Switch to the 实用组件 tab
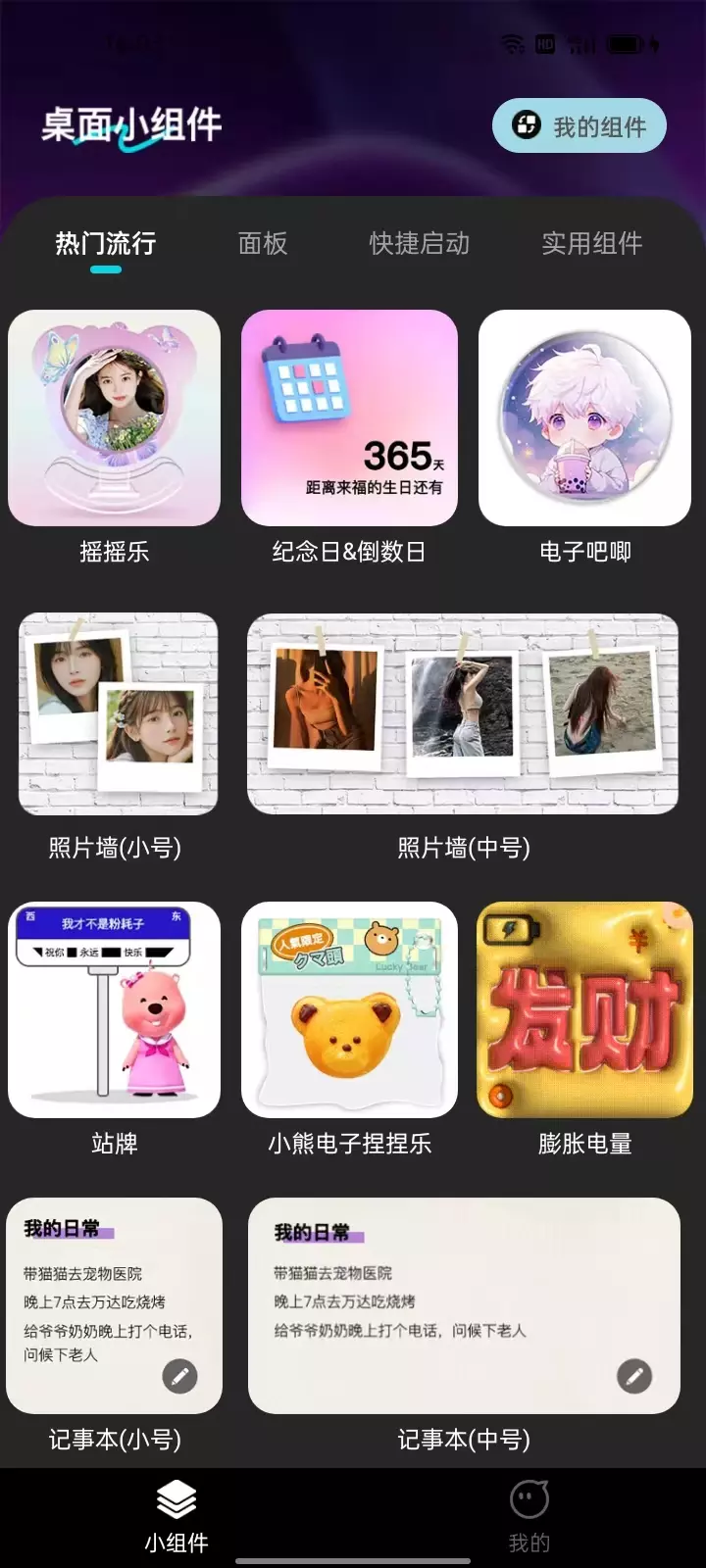This screenshot has height=1568, width=706. coord(591,243)
